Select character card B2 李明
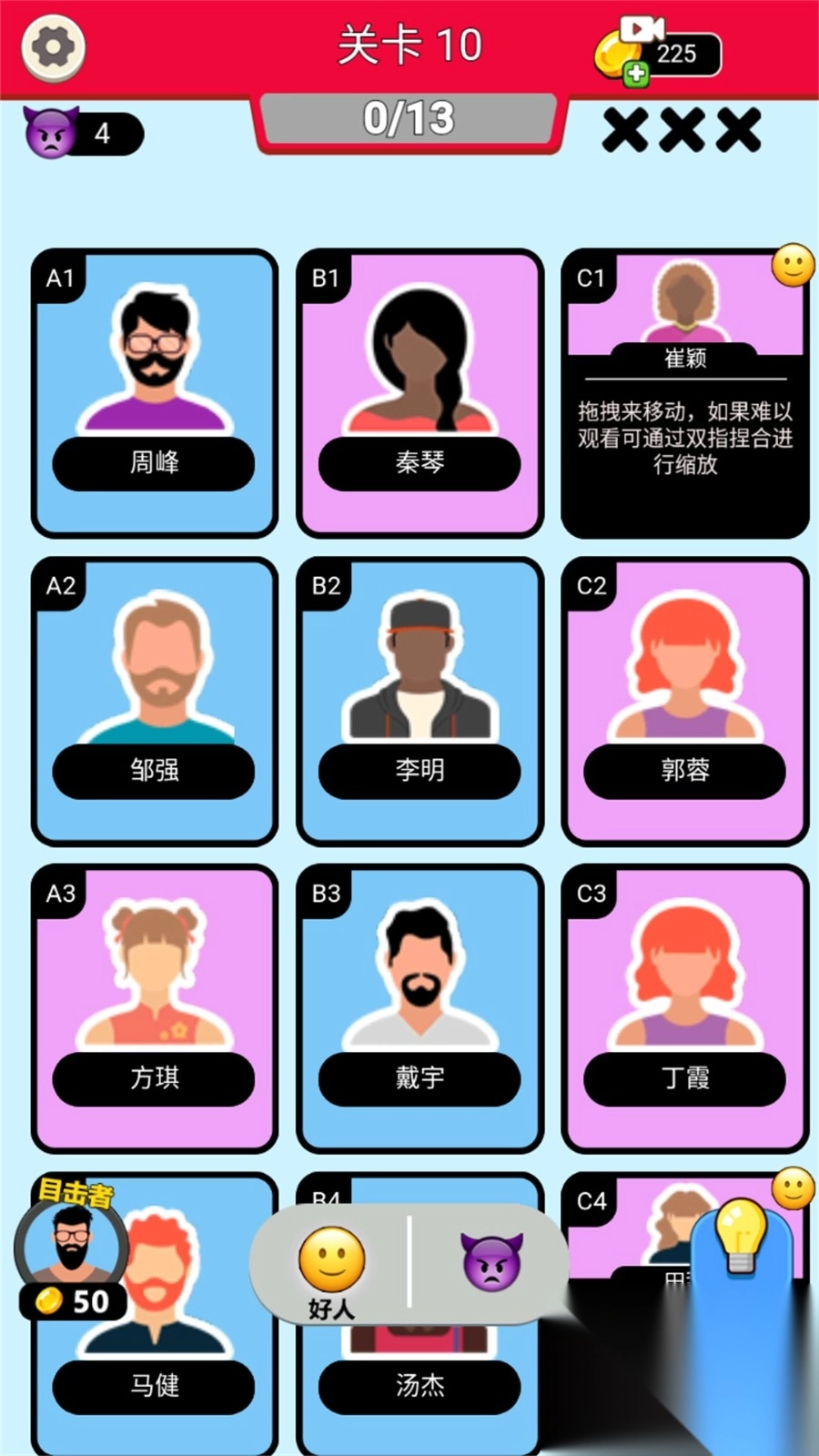Screen dimensions: 819x1456 [419, 701]
